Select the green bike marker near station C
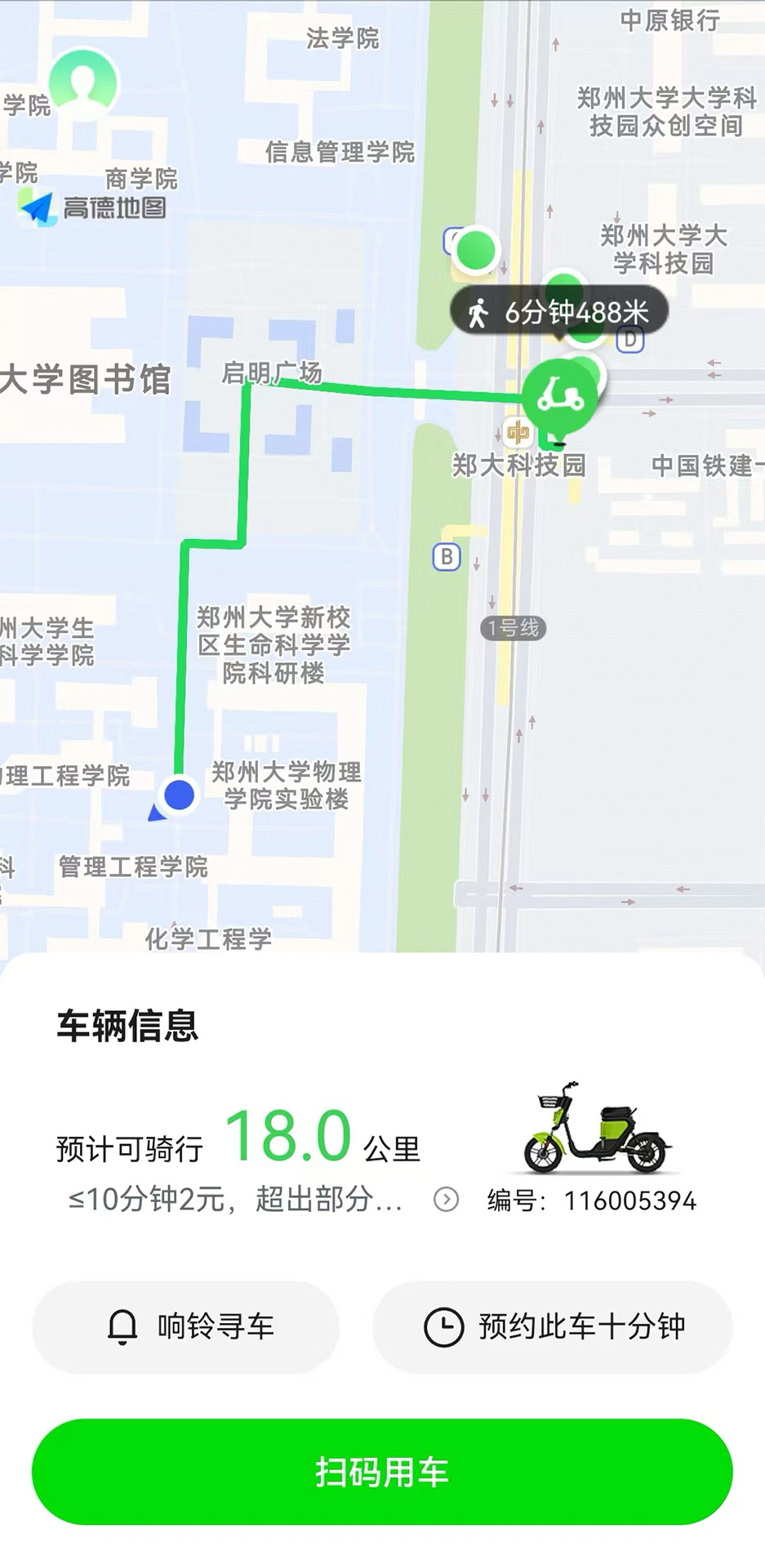 475,250
